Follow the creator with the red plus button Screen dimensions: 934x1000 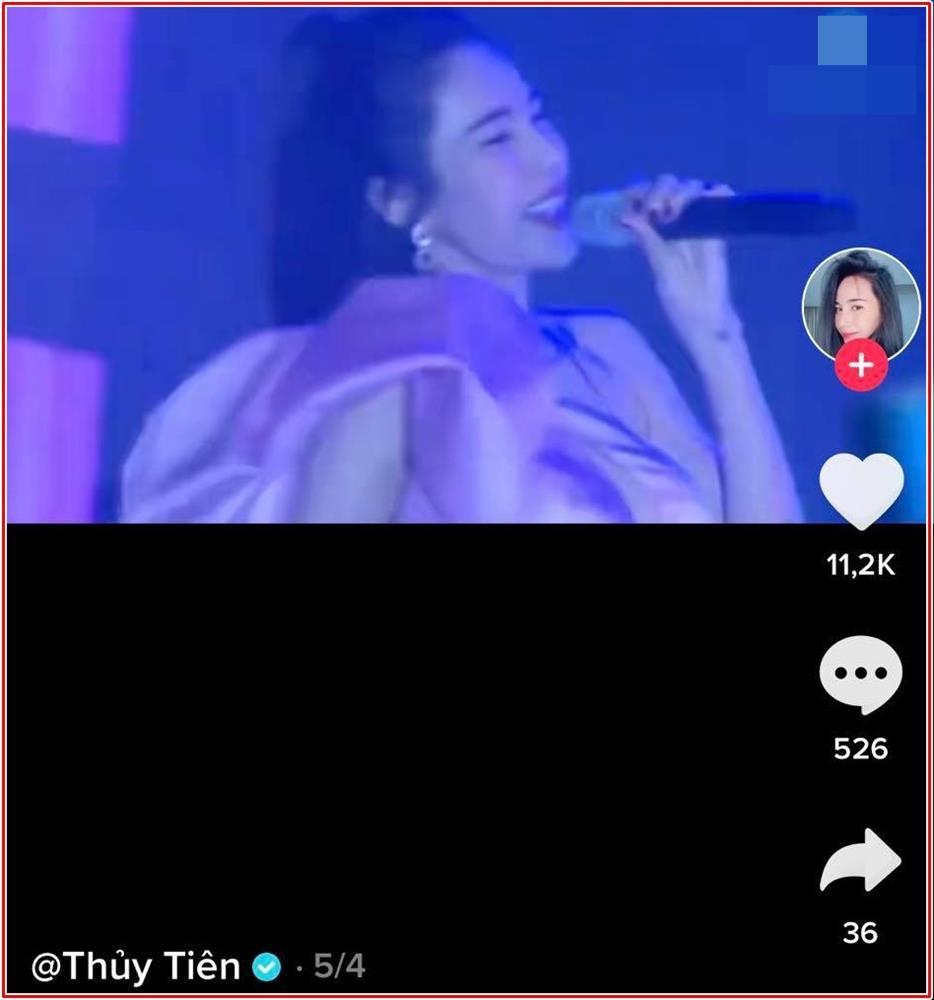point(861,366)
